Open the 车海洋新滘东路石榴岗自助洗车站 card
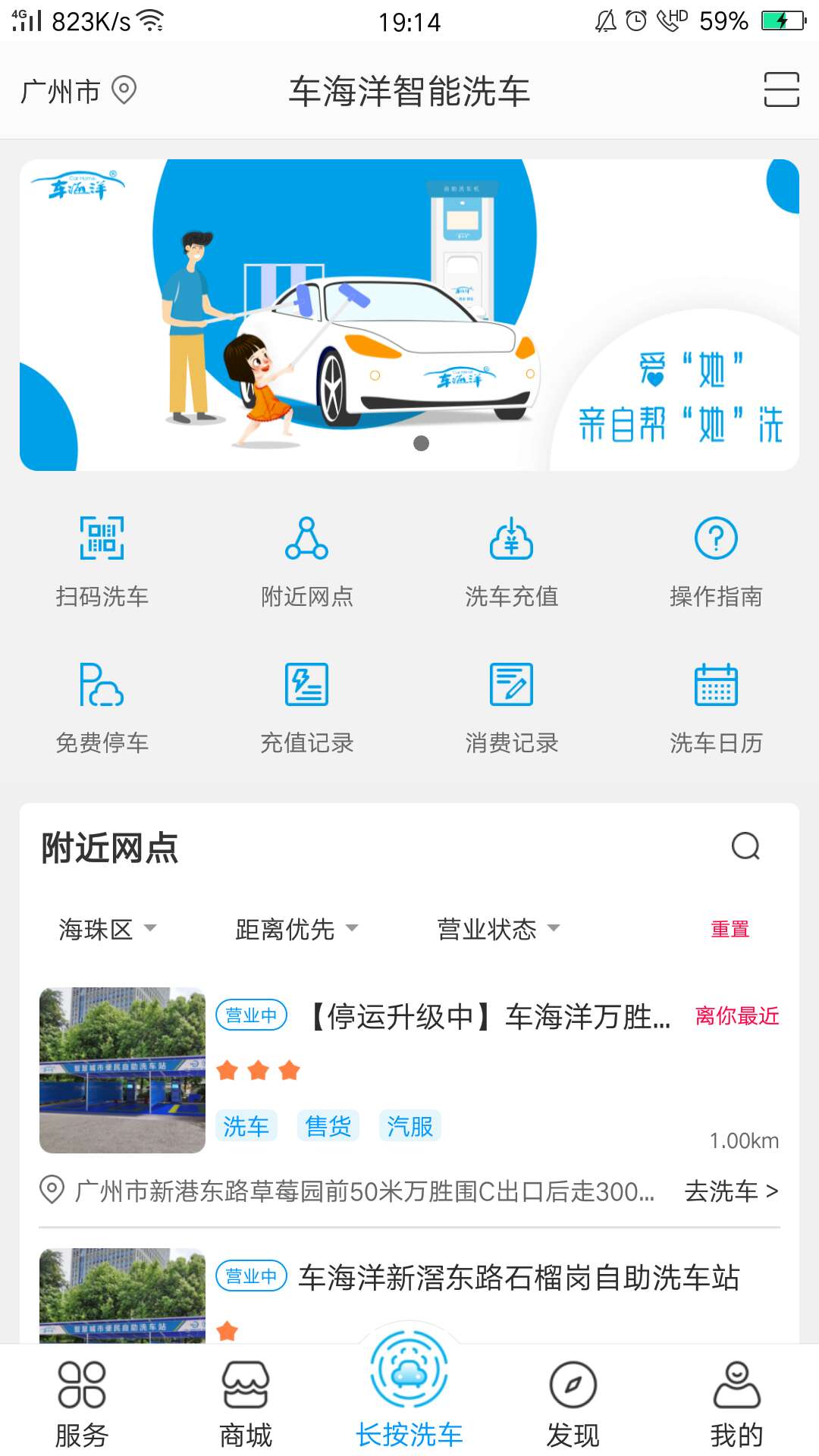Image resolution: width=819 pixels, height=1456 pixels. (x=519, y=1278)
